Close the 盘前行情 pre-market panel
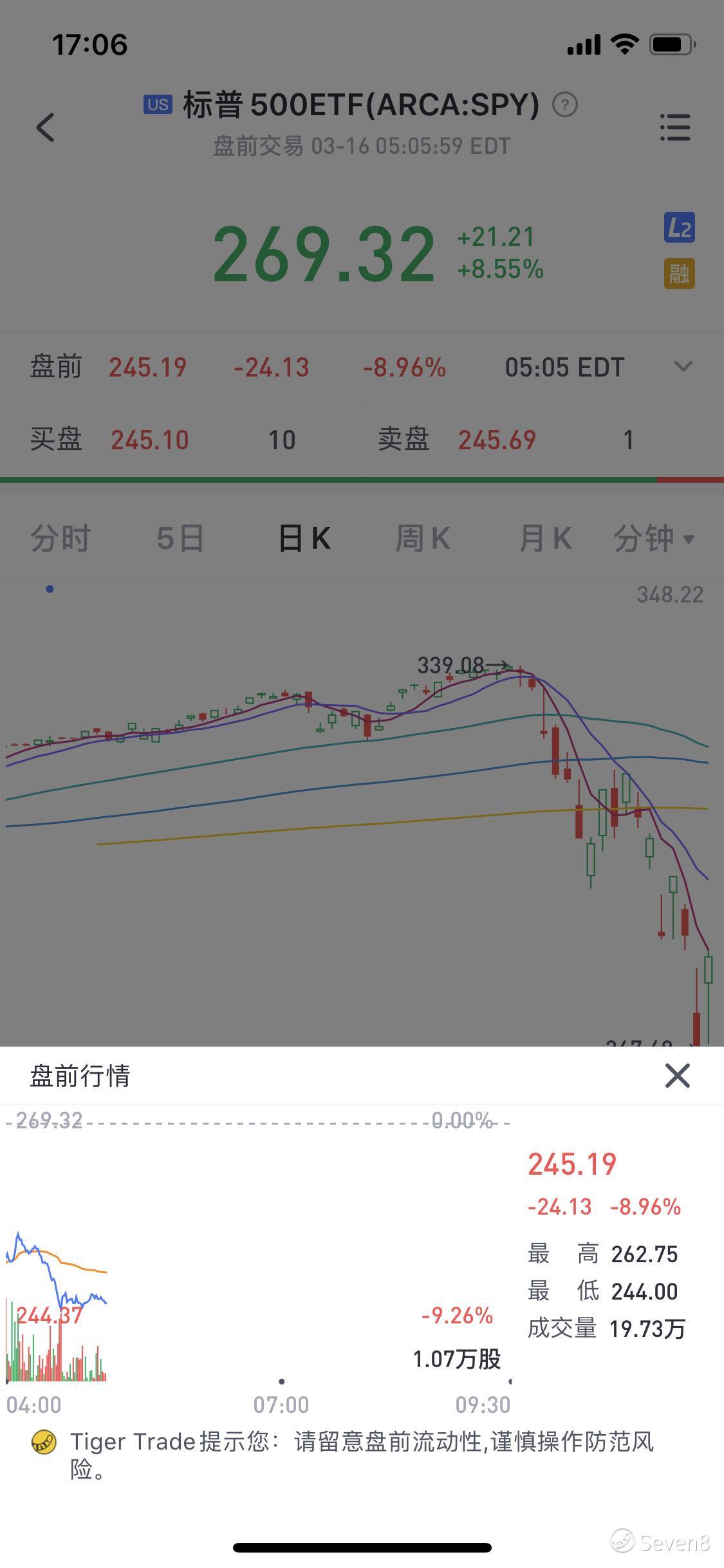The height and width of the screenshot is (1568, 724). 677,1076
